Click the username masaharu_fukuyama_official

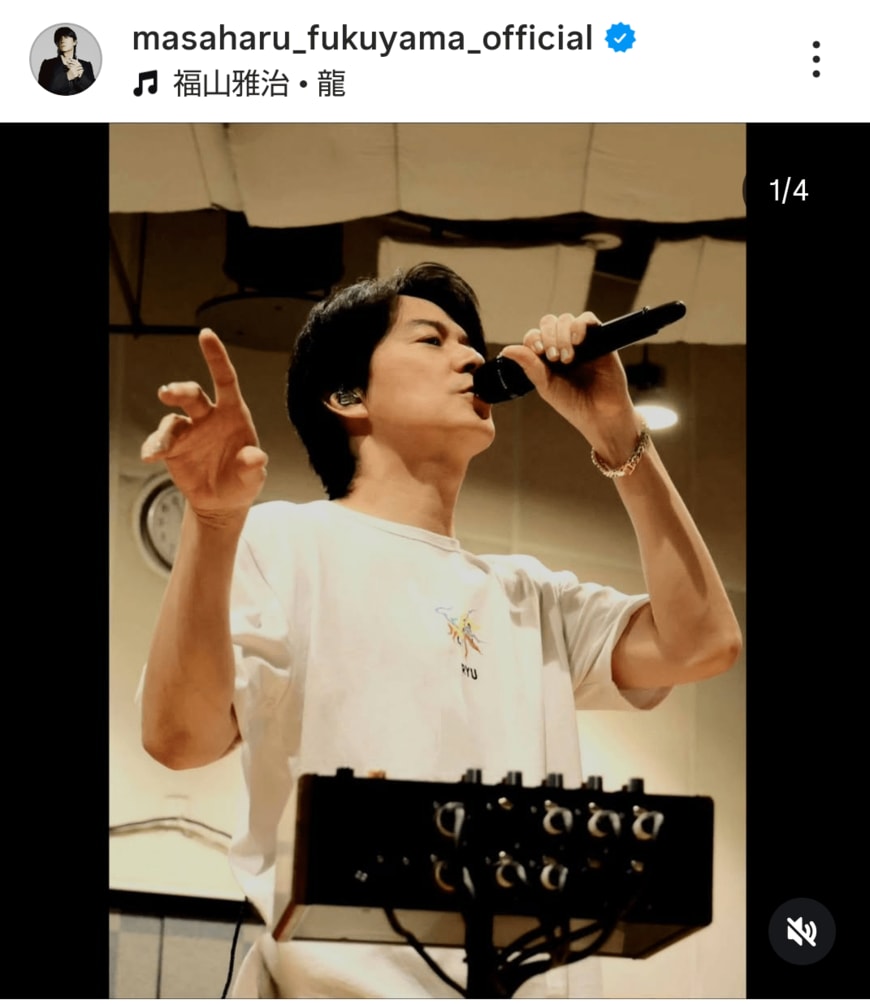coord(364,38)
